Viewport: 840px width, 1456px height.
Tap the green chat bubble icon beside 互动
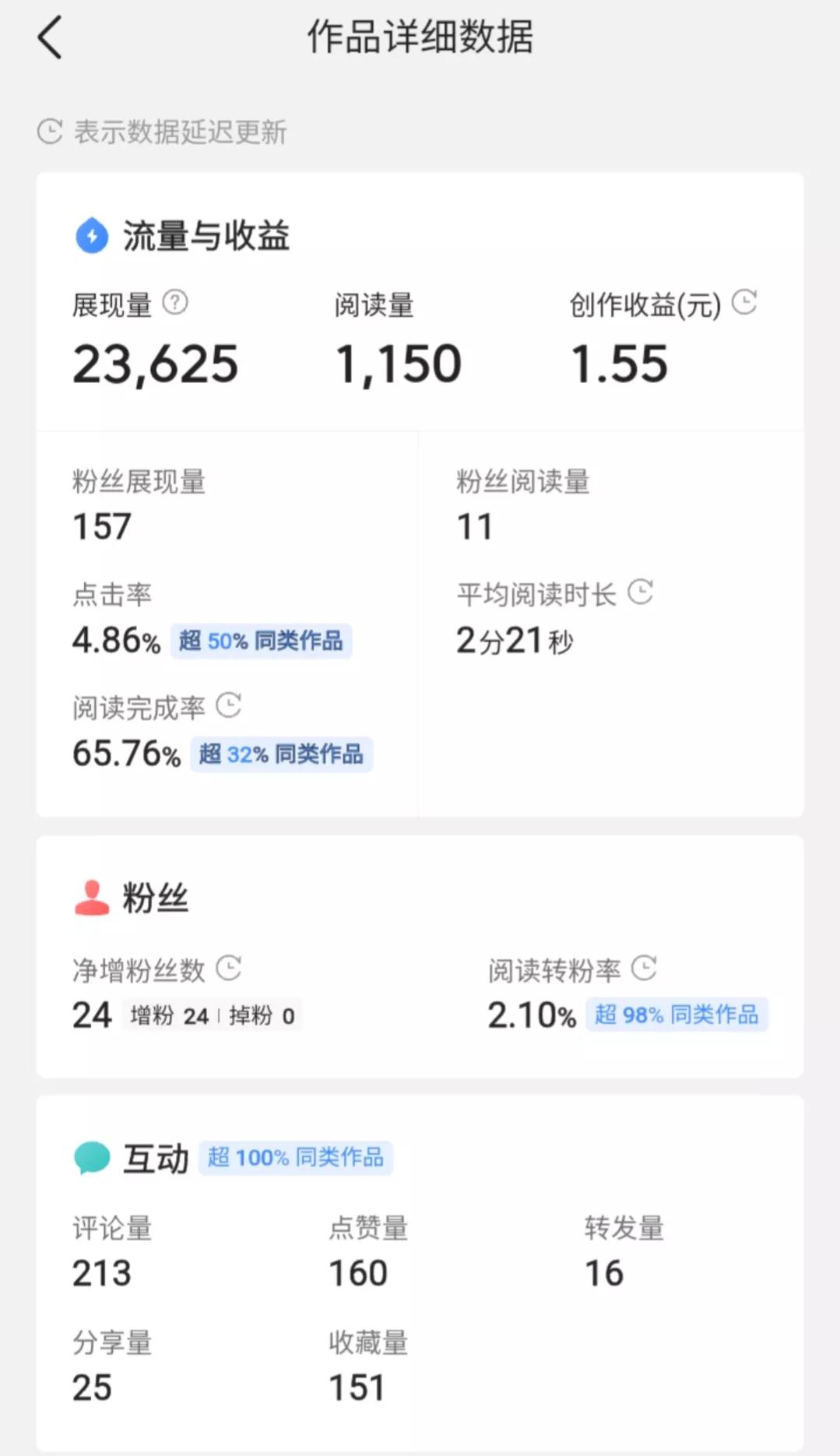(x=90, y=1157)
